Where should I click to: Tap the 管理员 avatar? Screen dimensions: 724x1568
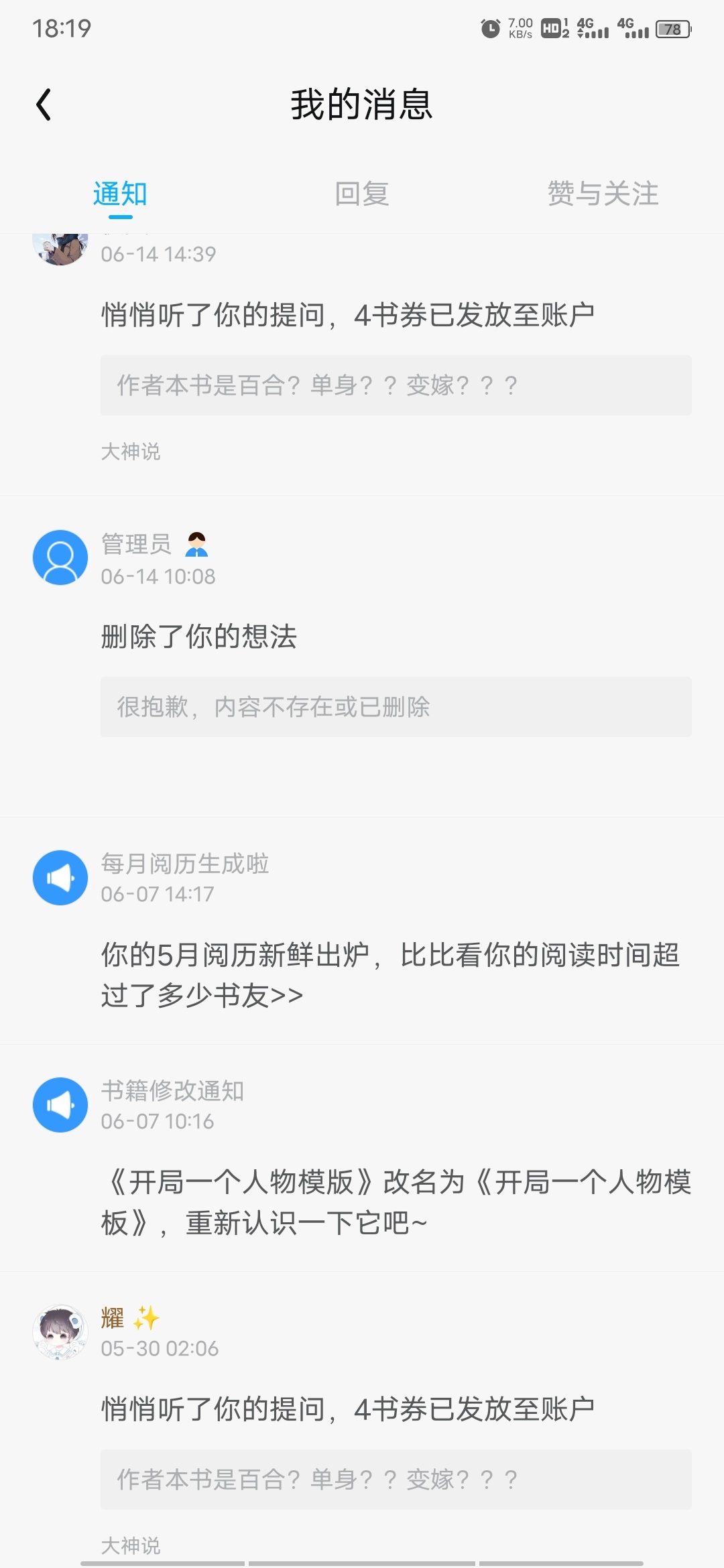coord(60,558)
